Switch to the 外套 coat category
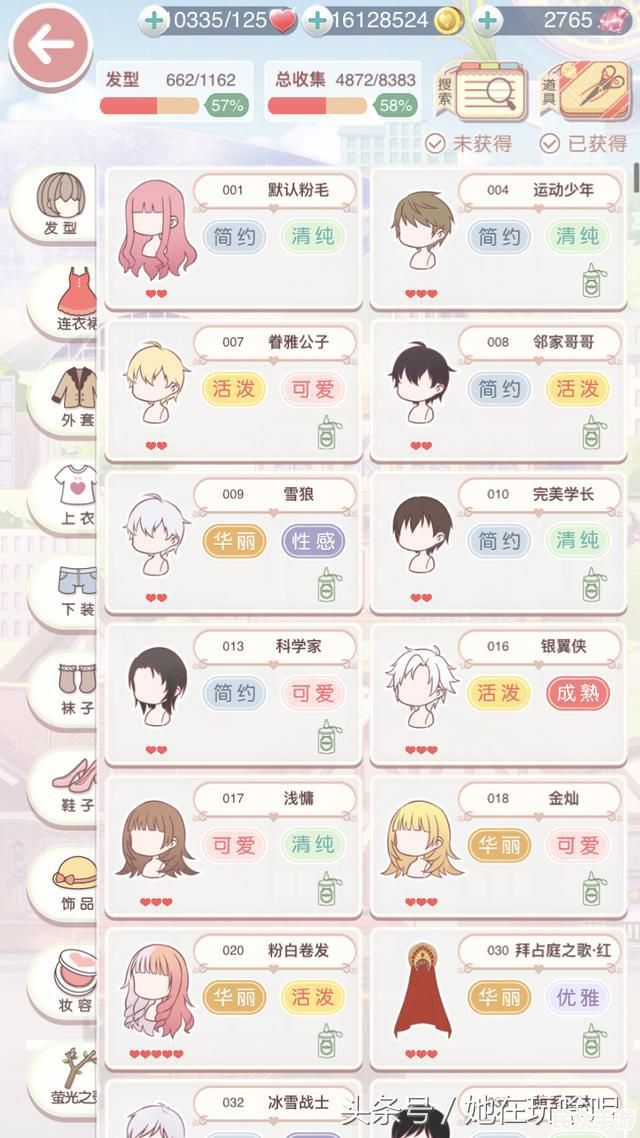 tap(72, 397)
